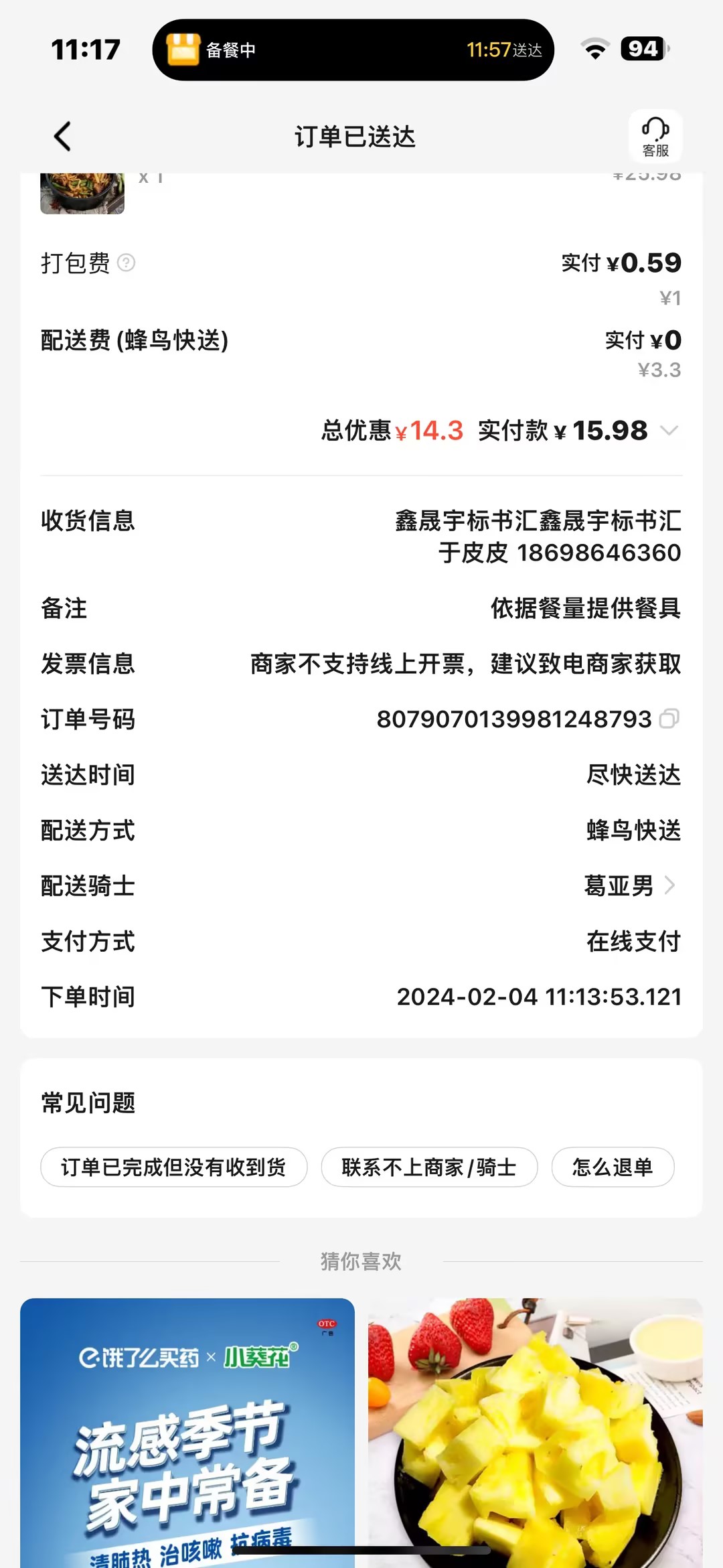Copy the order number 8079070139981248793
Screen dimensions: 723x1568
point(669,719)
